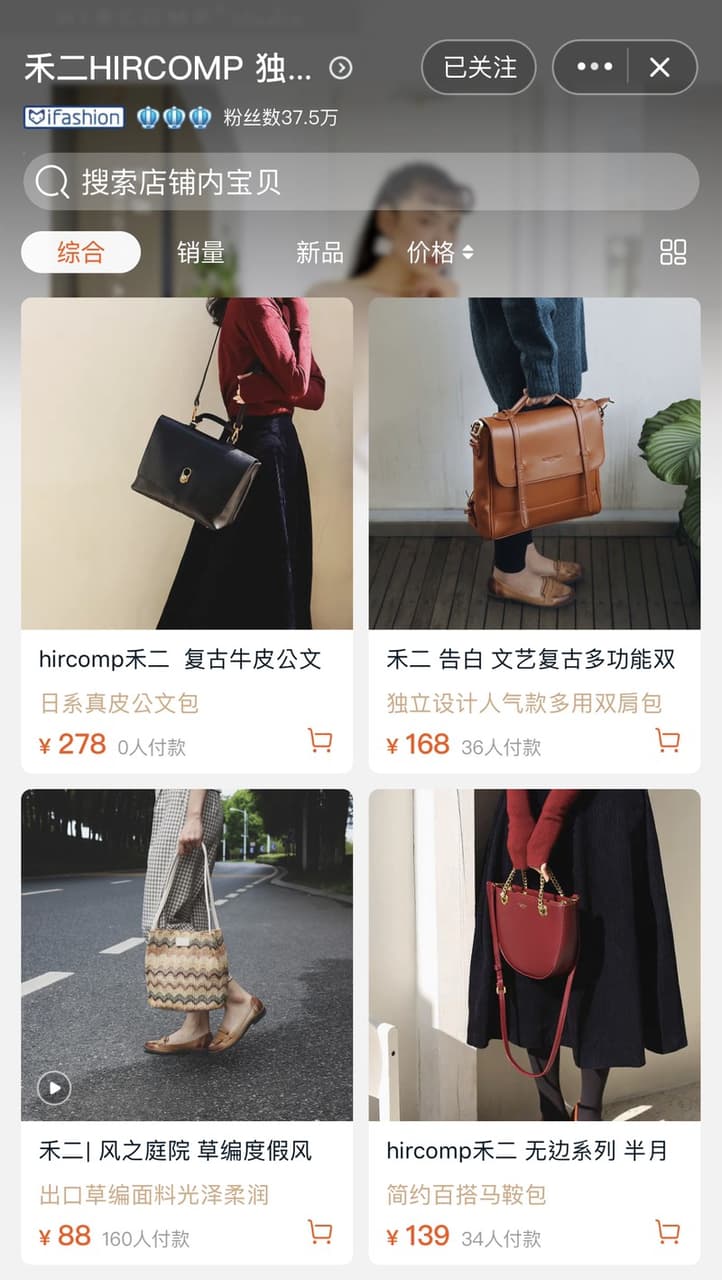Open the 风之庭院 草编度假风 bag card
This screenshot has width=722, height=1280.
[x=187, y=1027]
